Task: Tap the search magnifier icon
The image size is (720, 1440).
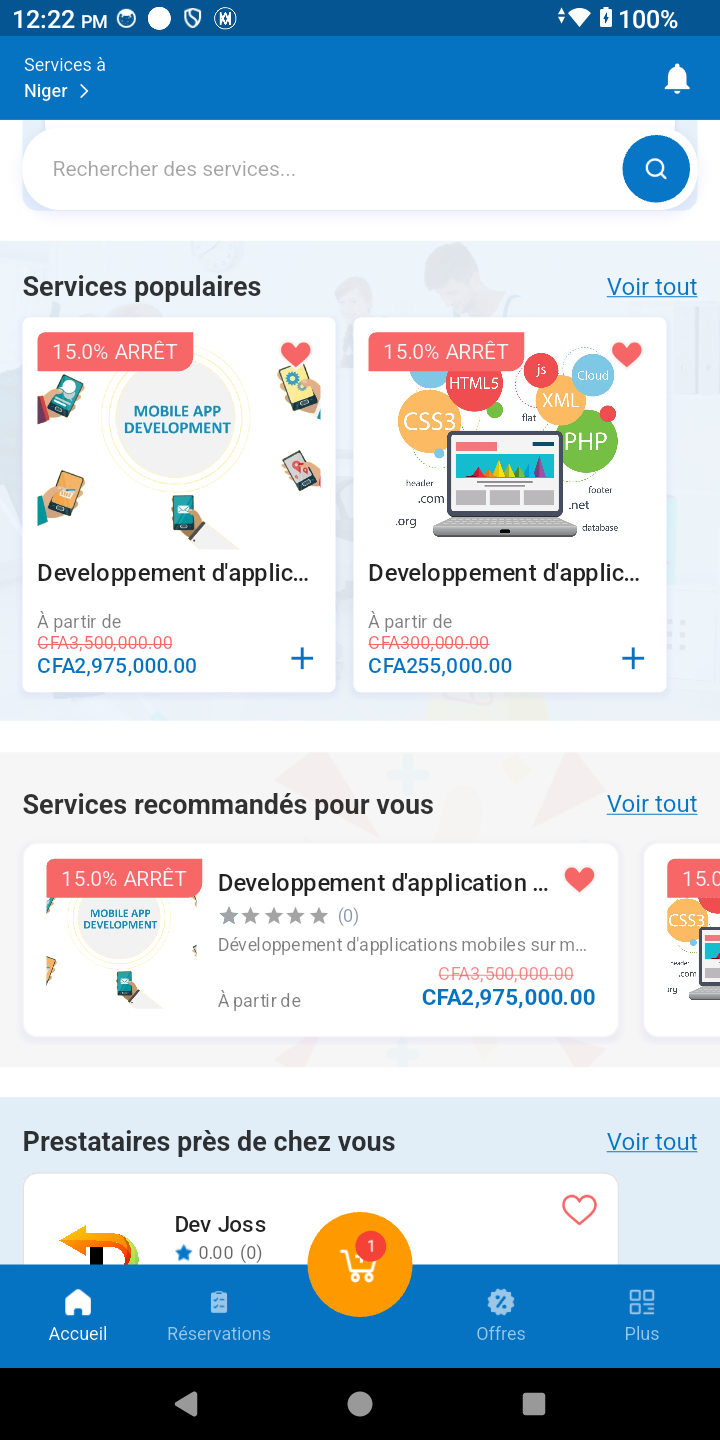Action: tap(655, 168)
